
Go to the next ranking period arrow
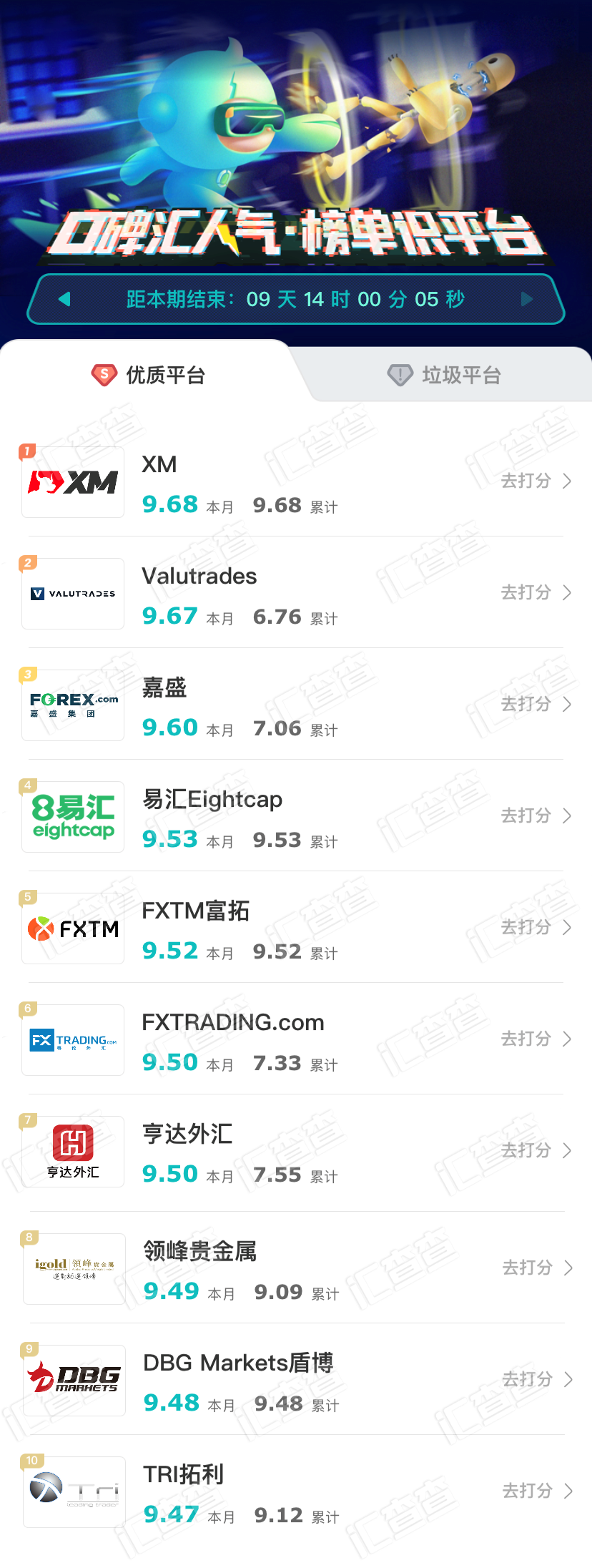527,299
